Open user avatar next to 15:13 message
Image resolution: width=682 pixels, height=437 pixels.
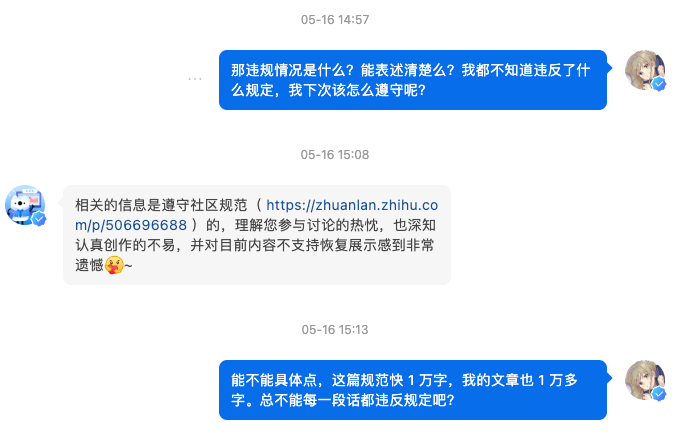645,381
